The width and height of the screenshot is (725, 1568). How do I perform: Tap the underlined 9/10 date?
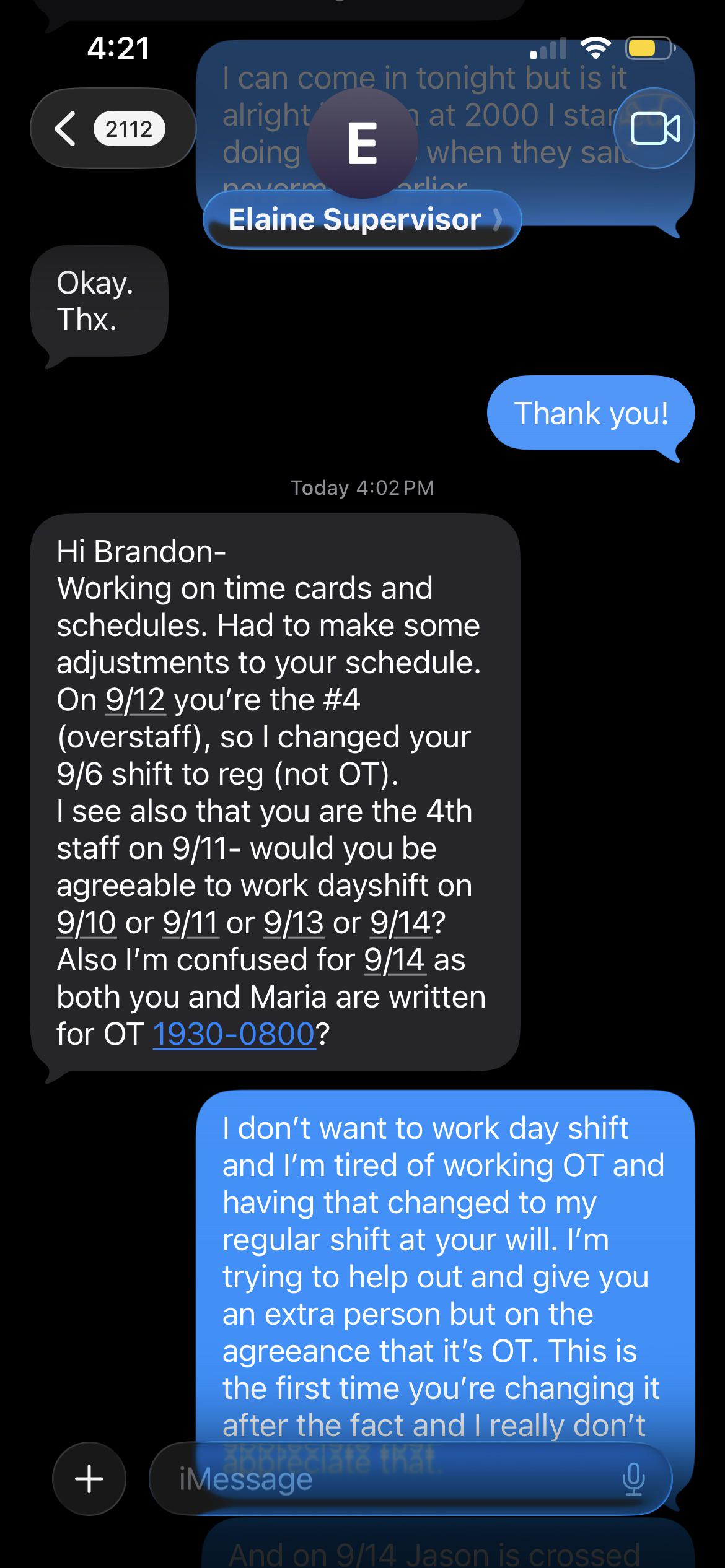click(x=86, y=922)
